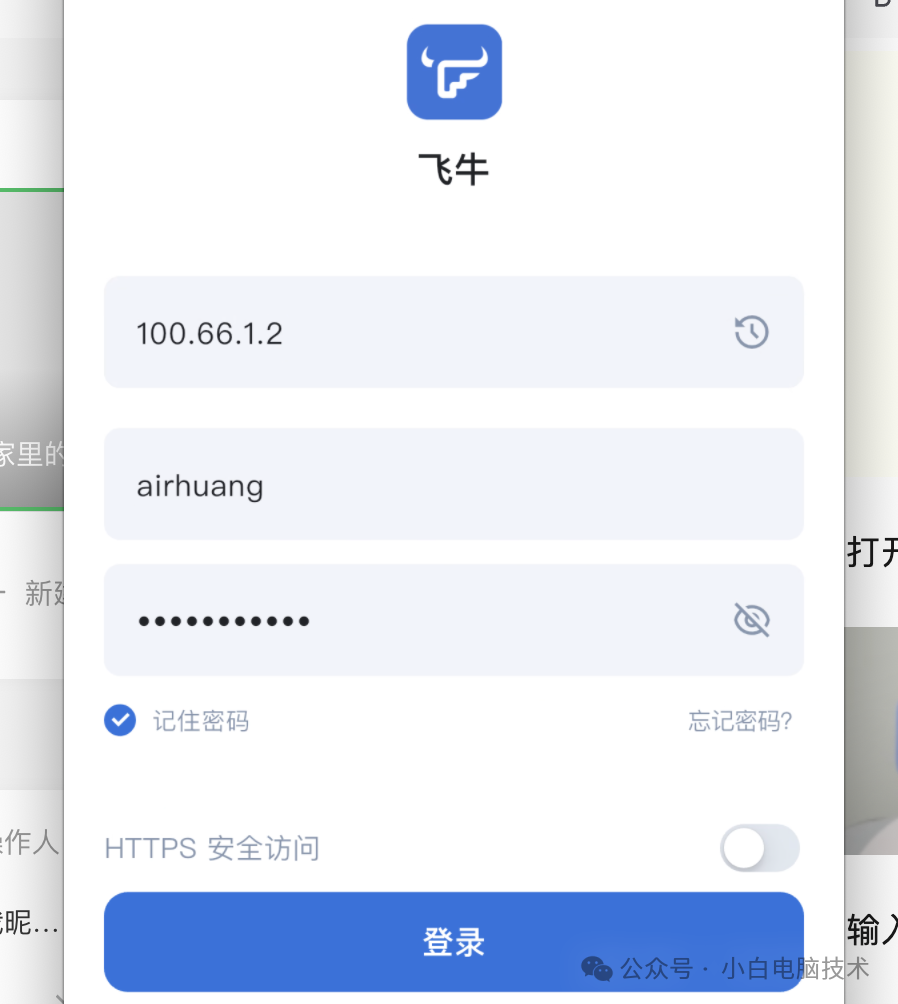Click the history recall icon in address row
Screen dimensions: 898x1004
[751, 331]
